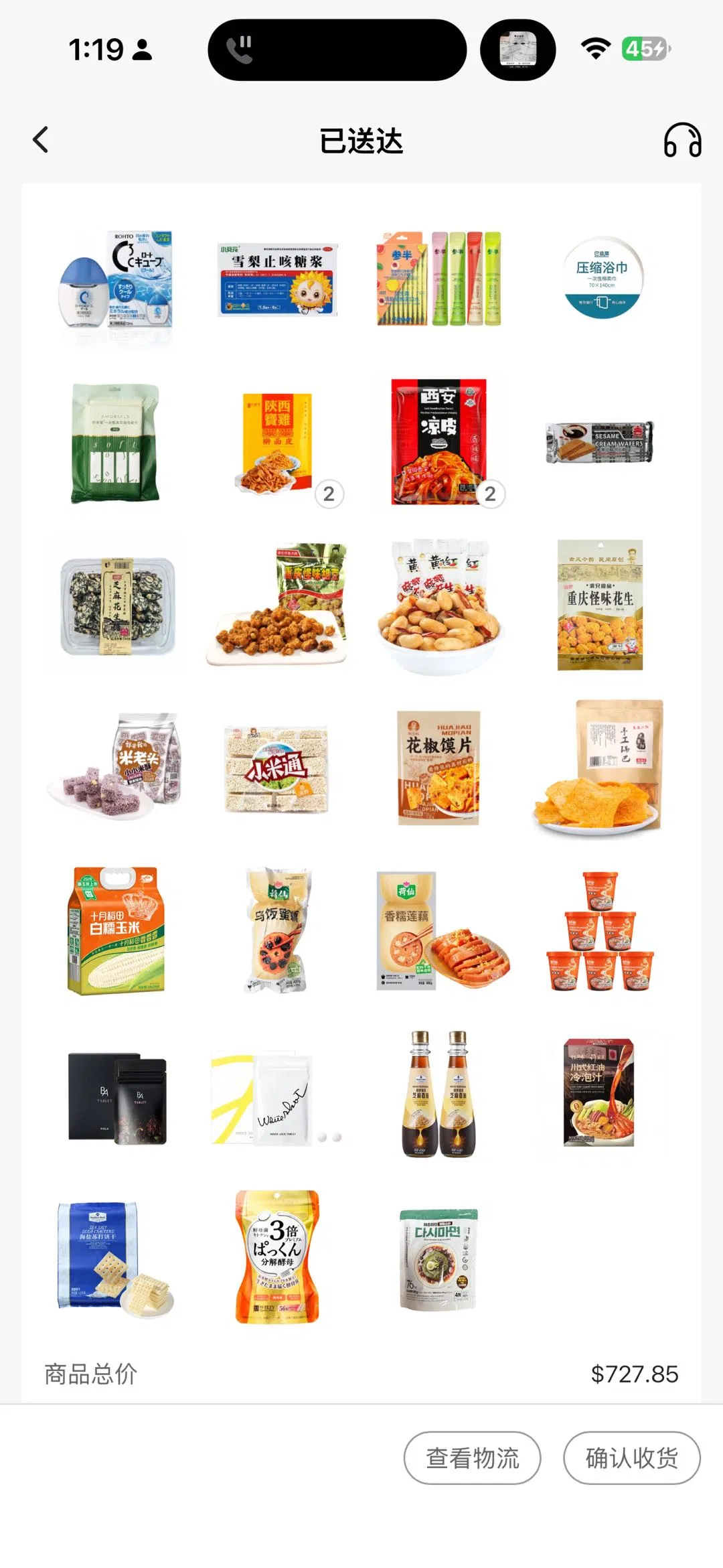Open the 3倍 分解酵母 supplement item
The height and width of the screenshot is (1568, 723).
point(277,1257)
